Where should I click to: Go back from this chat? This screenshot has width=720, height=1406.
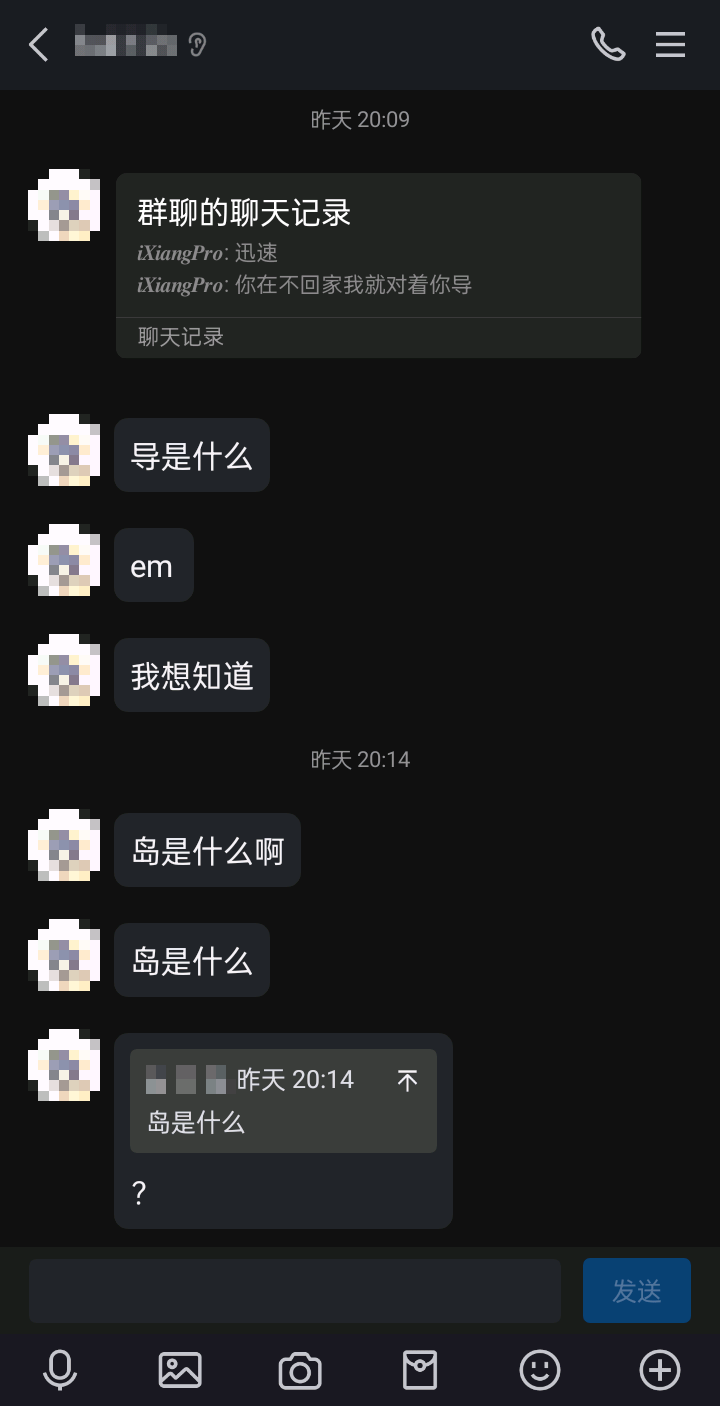38,45
